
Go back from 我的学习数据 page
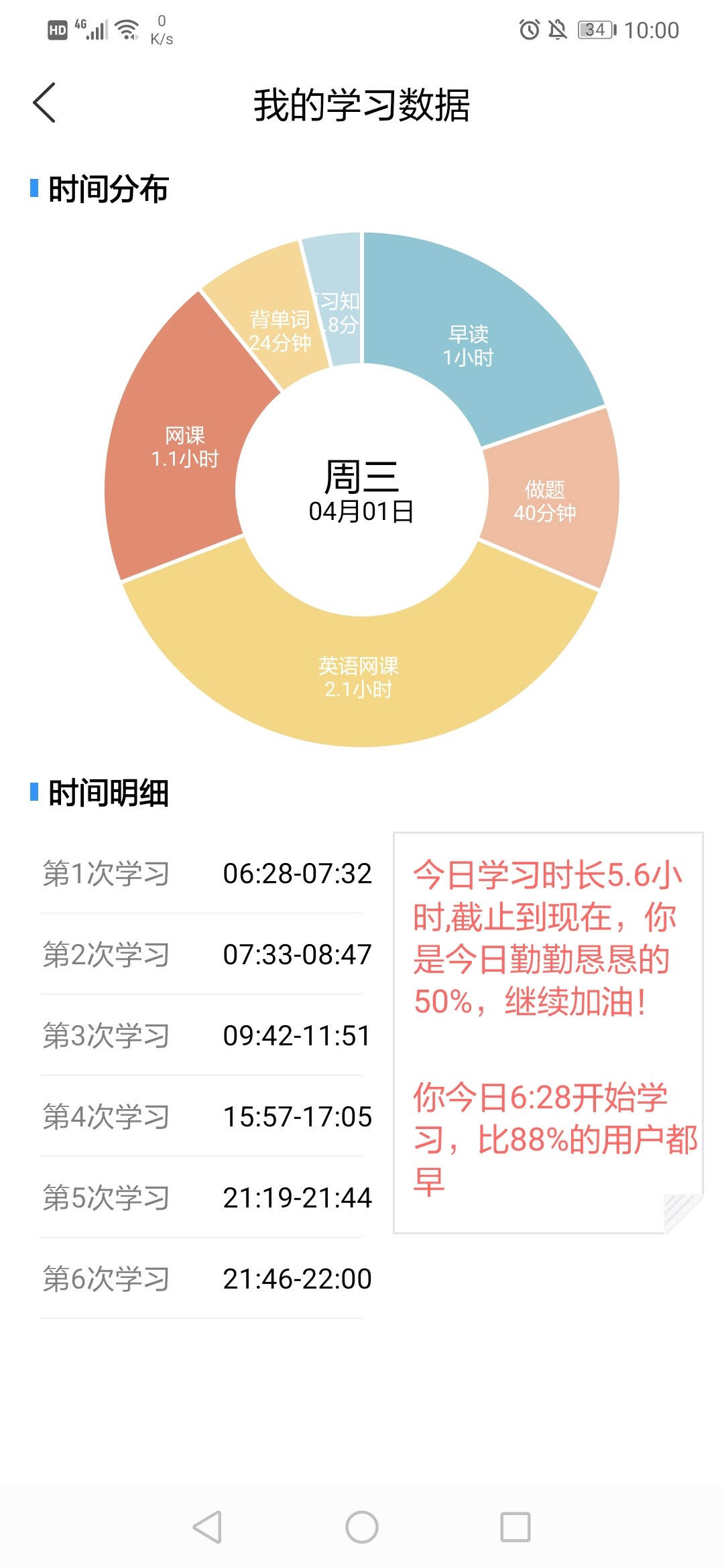tap(45, 103)
